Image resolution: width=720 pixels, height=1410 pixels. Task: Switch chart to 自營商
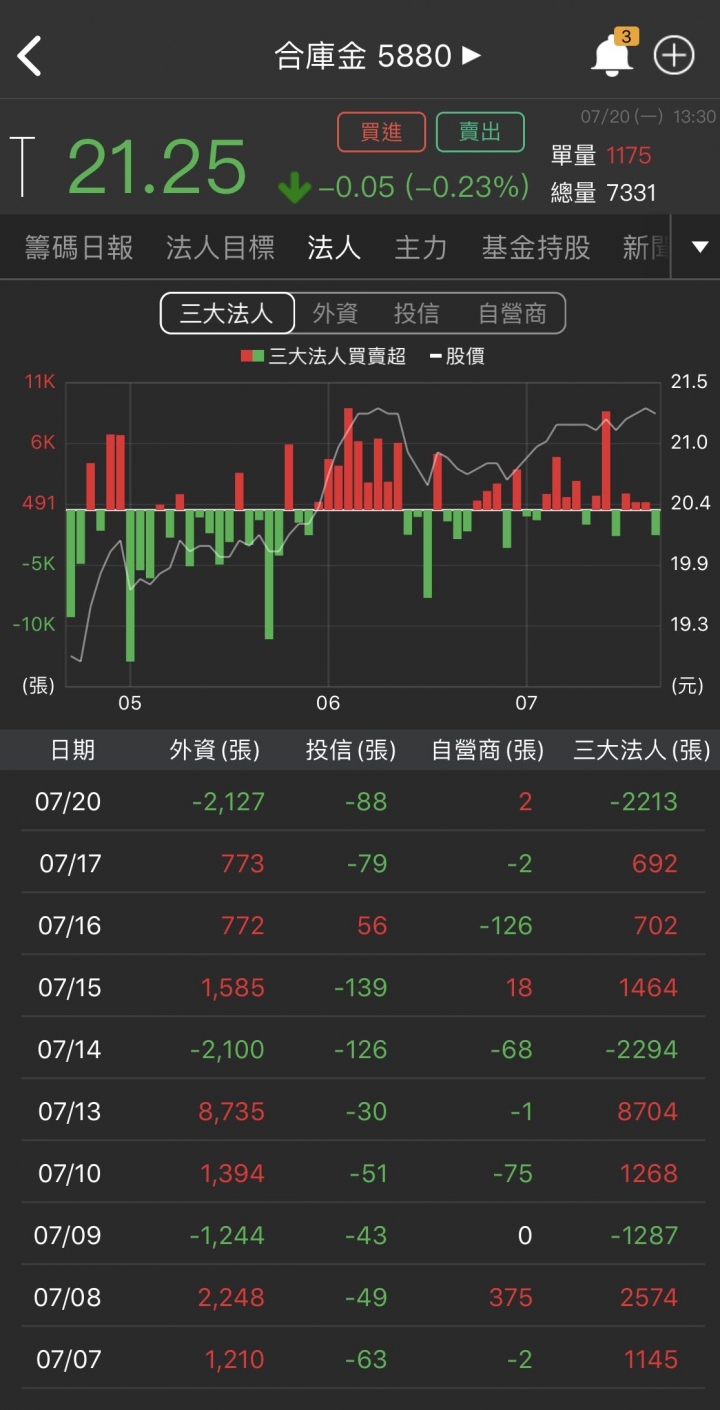[512, 313]
